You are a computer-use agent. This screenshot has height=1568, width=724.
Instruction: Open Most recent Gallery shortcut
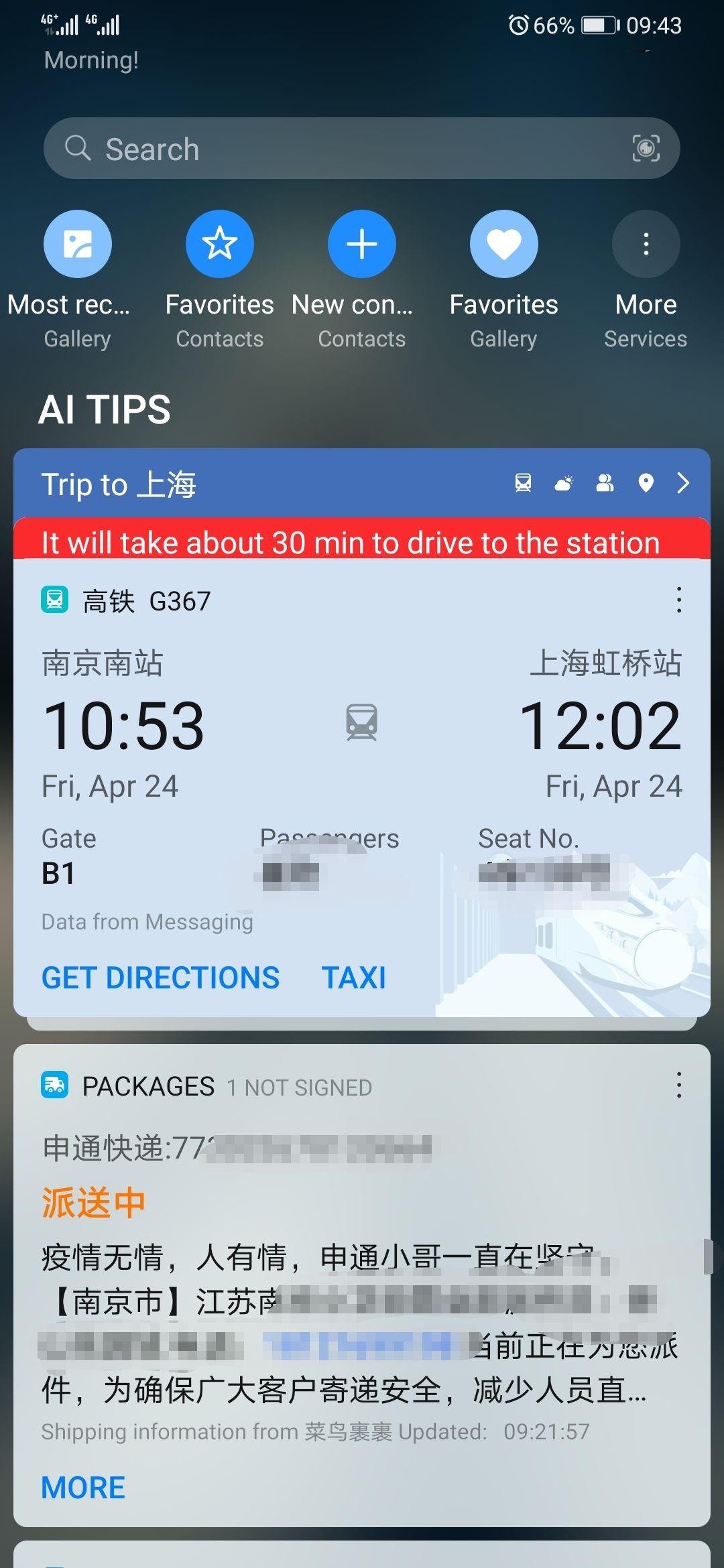point(78,244)
